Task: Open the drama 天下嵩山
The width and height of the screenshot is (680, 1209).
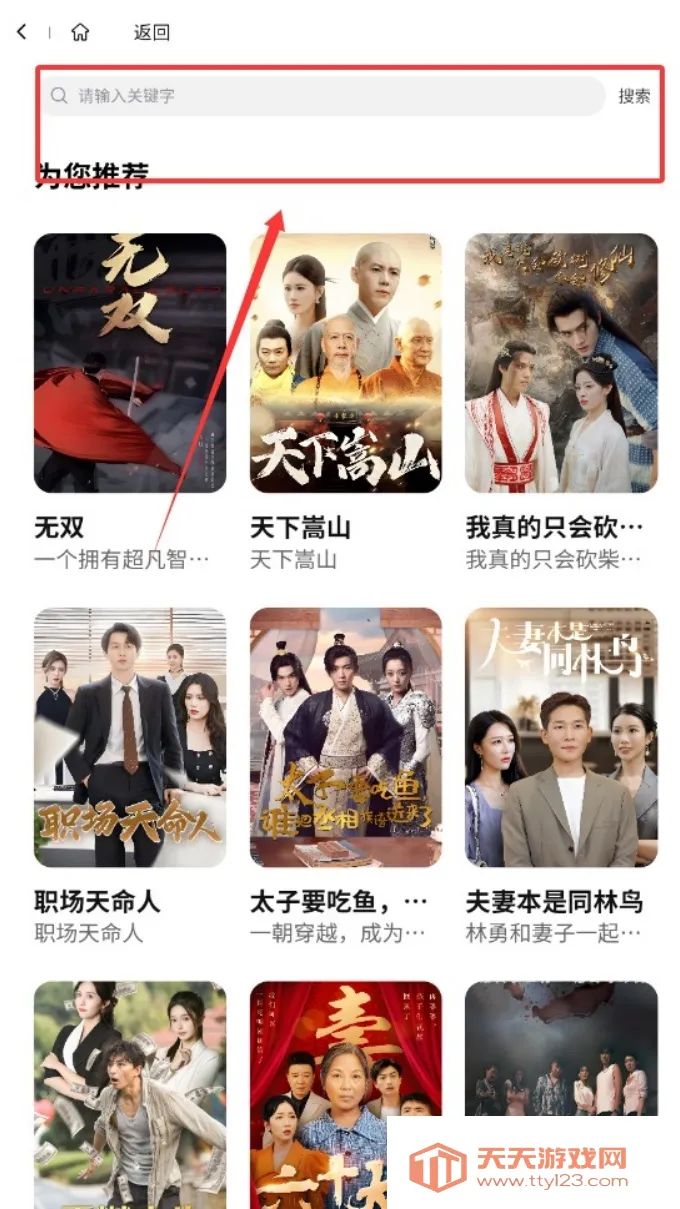Action: [x=345, y=363]
